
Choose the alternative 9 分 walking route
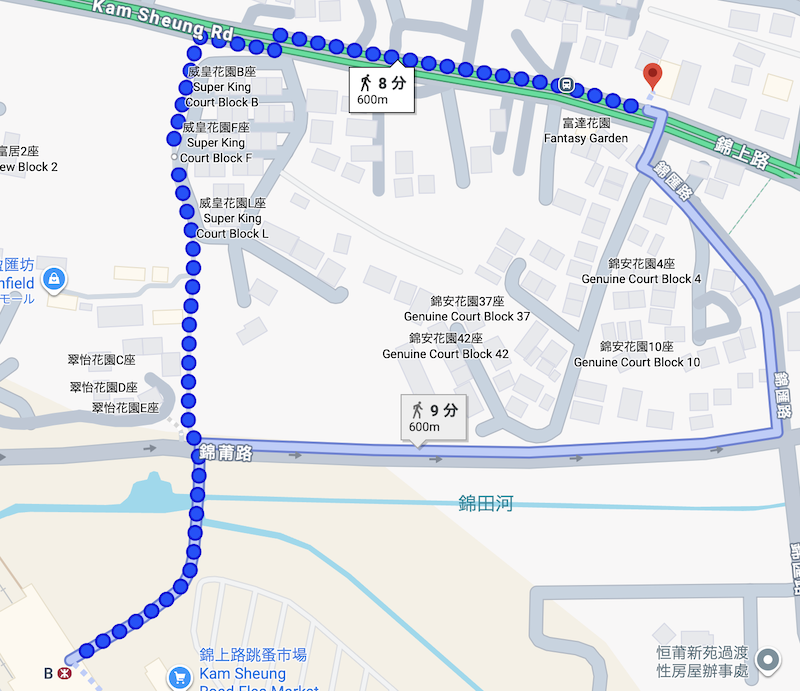click(x=434, y=417)
